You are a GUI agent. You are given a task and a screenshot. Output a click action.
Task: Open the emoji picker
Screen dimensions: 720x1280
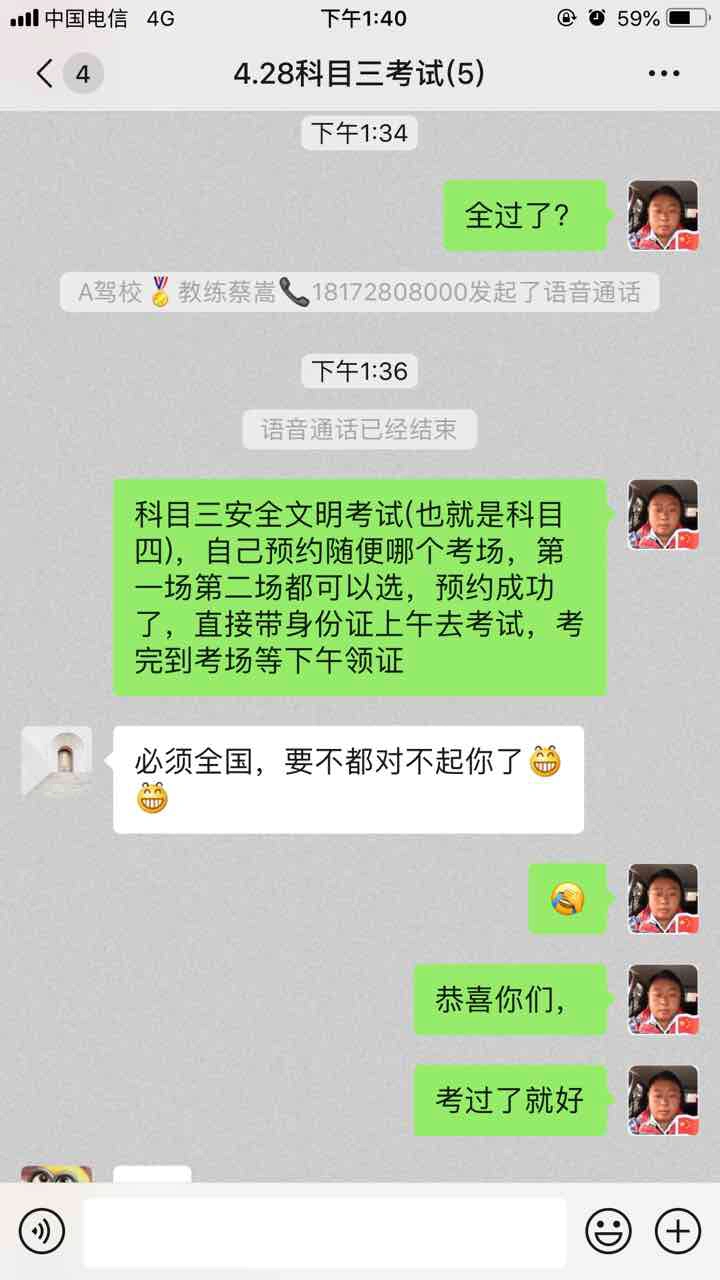pos(608,1231)
